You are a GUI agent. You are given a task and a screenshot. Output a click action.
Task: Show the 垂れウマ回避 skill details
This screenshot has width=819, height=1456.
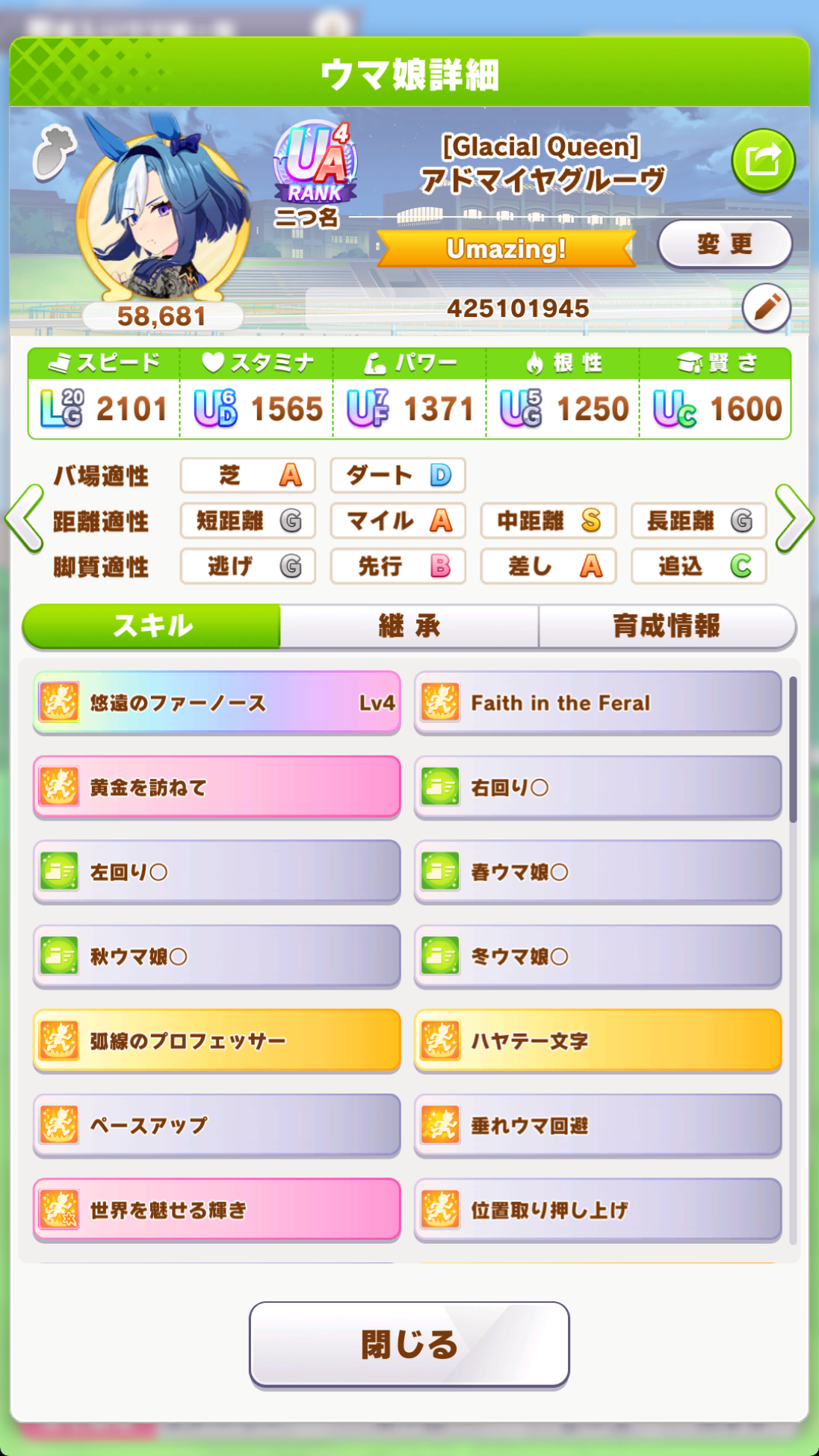pyautogui.click(x=598, y=1125)
